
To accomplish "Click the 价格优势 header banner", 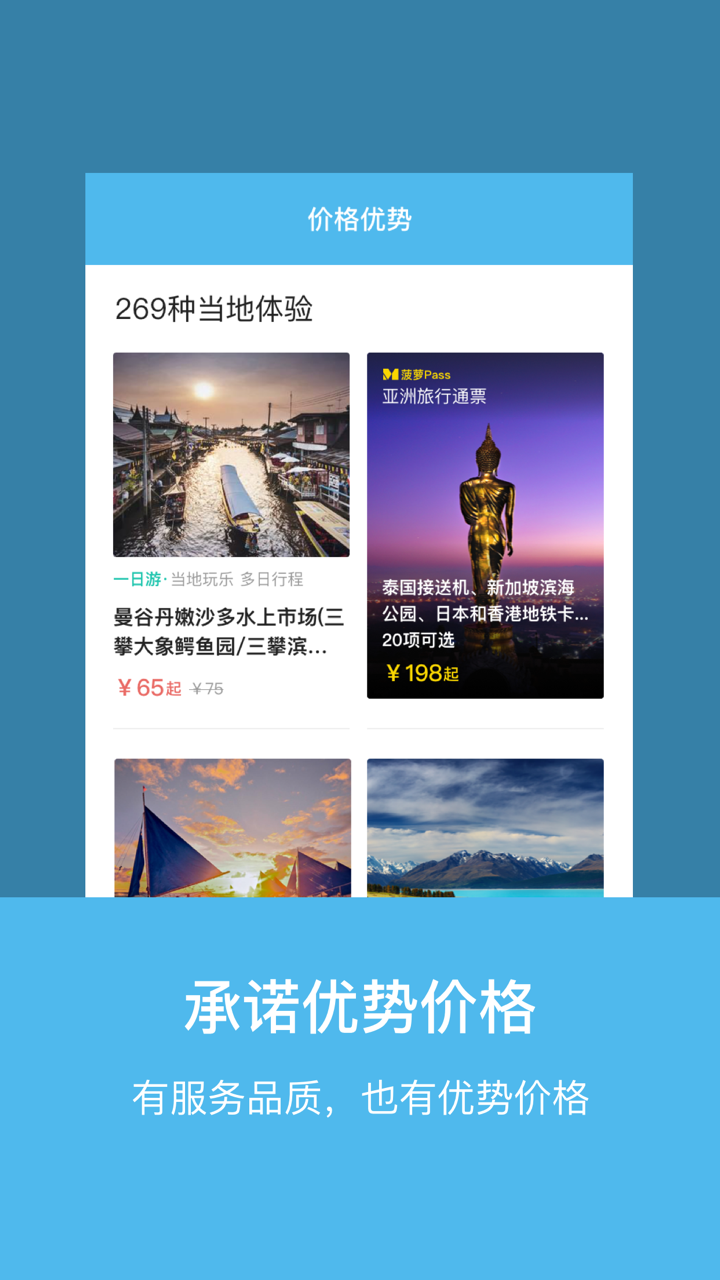I will click(x=360, y=217).
